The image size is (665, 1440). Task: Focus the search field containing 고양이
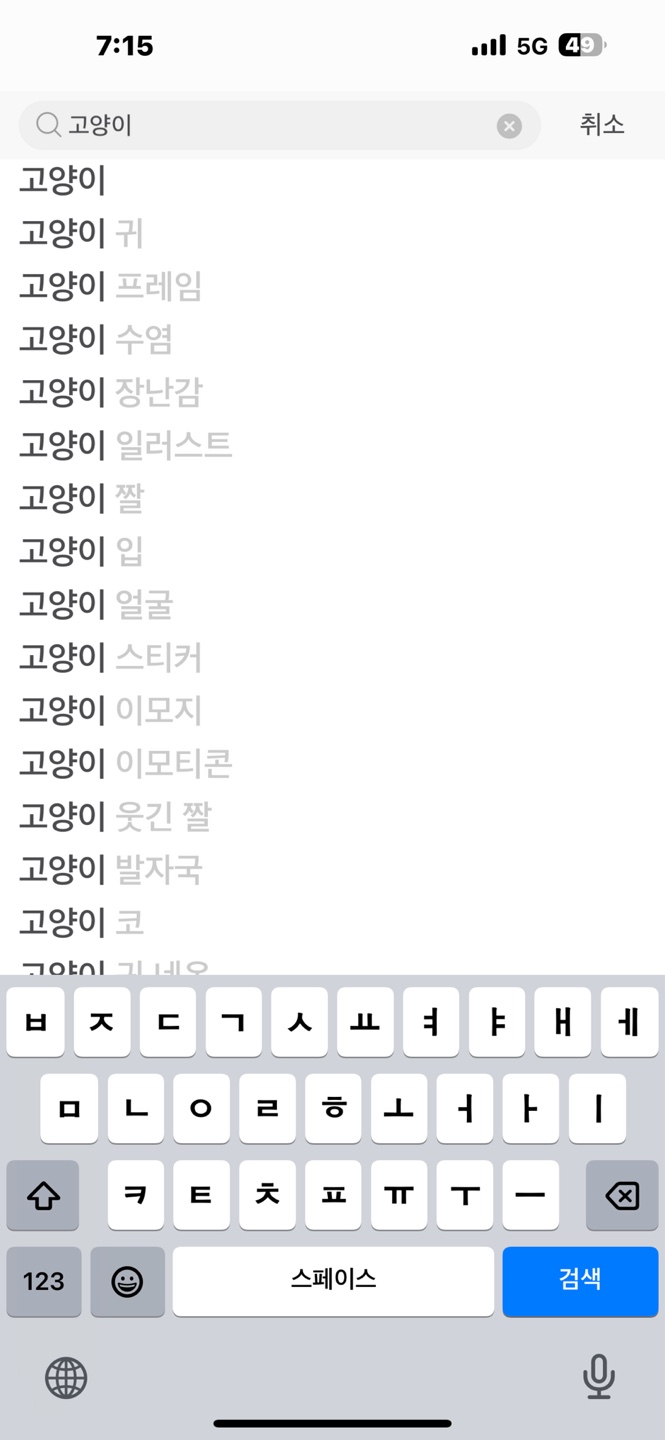279,125
